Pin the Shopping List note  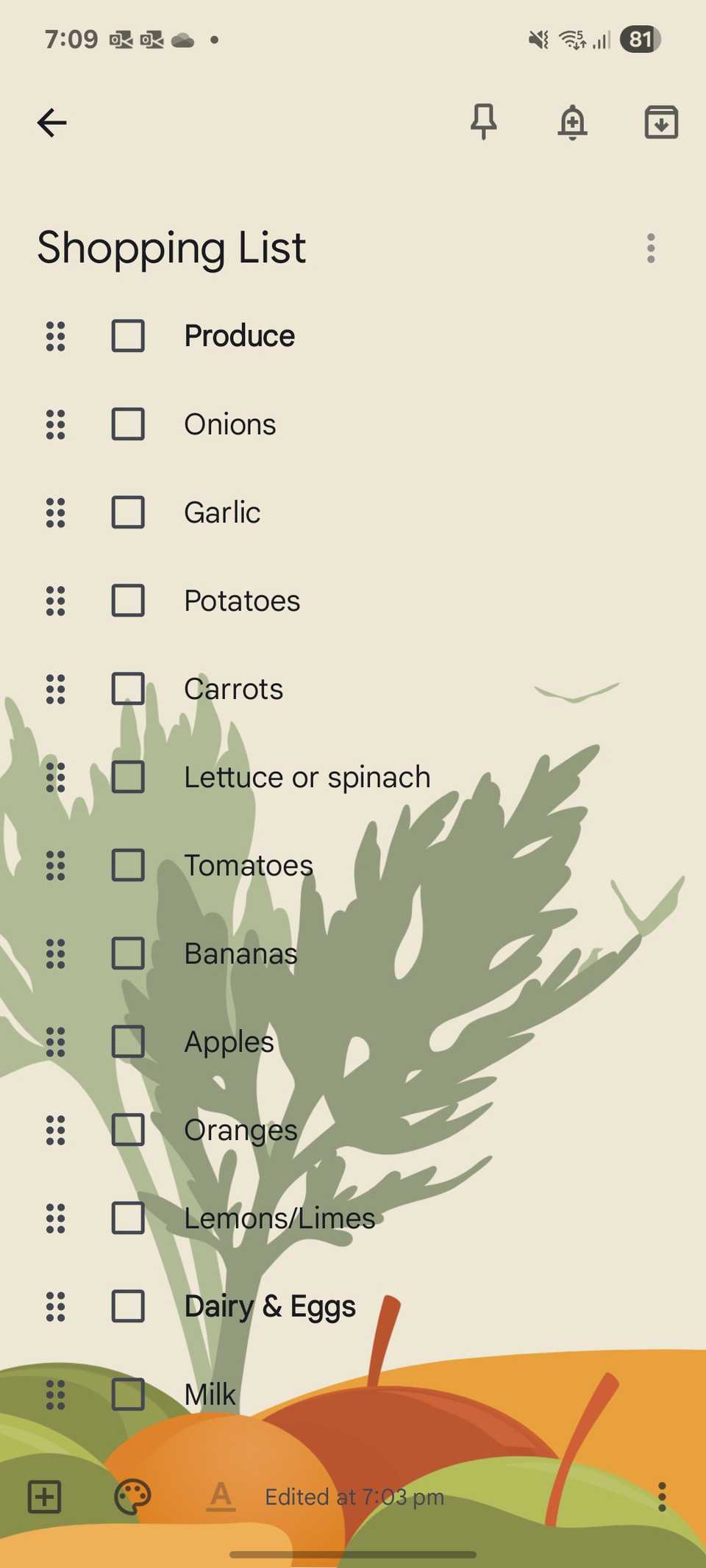[484, 122]
